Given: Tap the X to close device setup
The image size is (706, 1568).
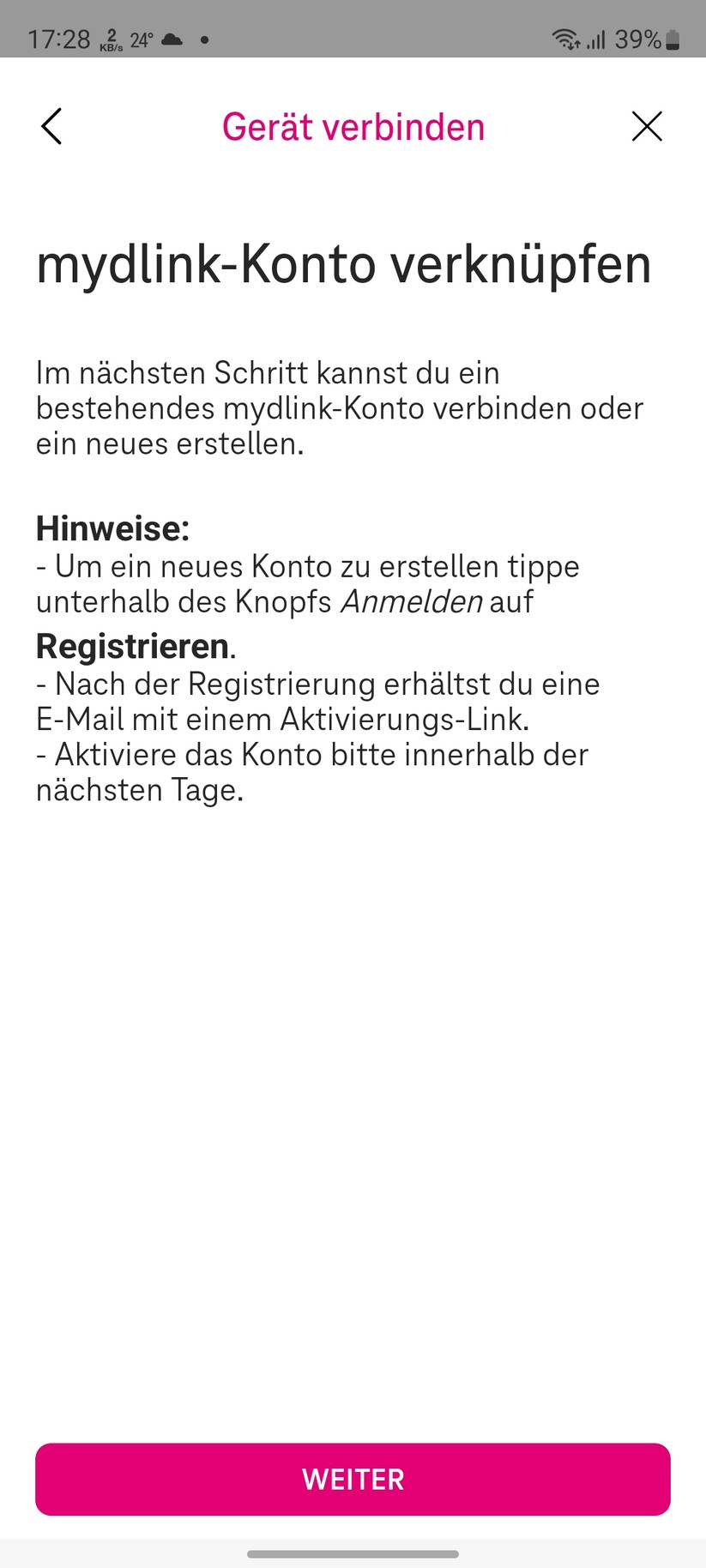Looking at the screenshot, I should click(648, 126).
